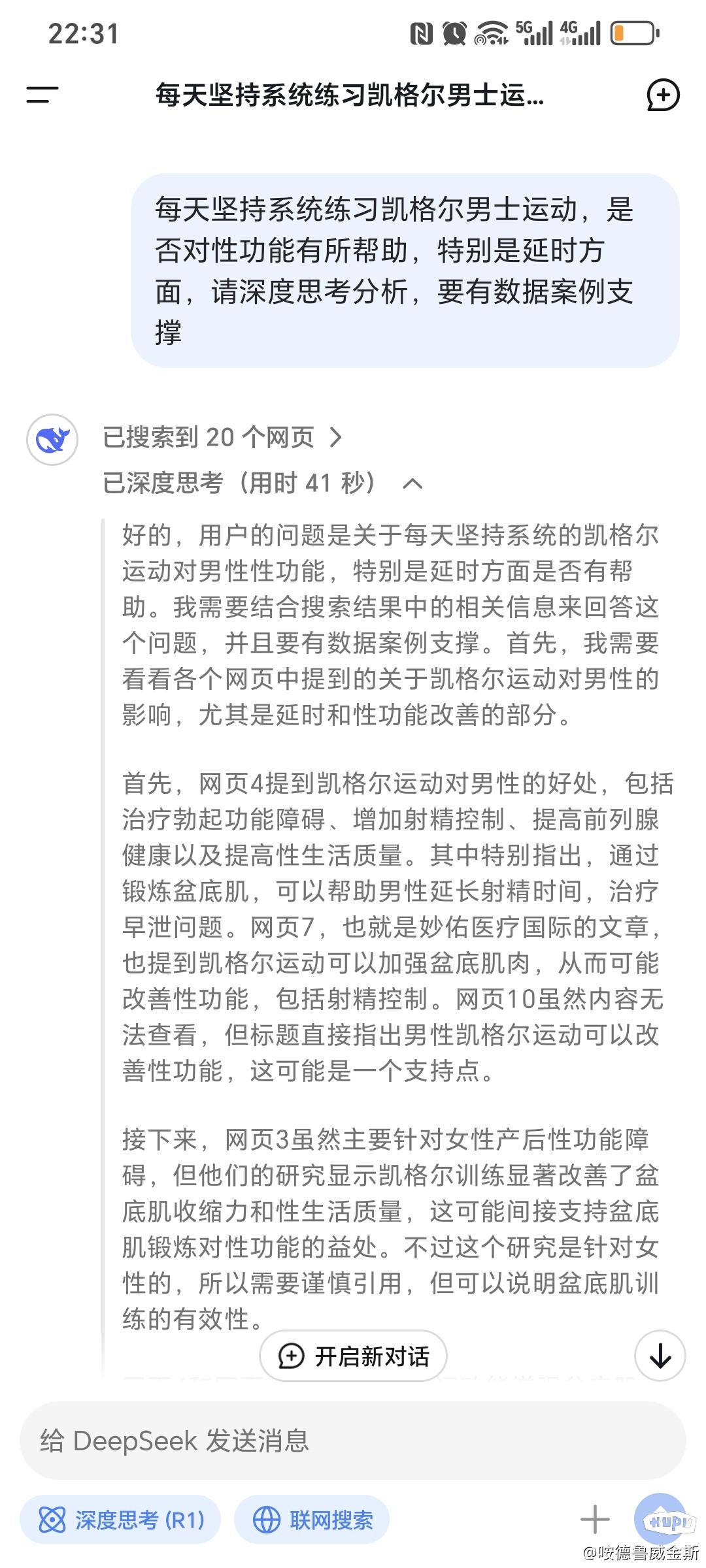Start a new chat from top-right icon
Screen dimensions: 706x1568
click(662, 95)
